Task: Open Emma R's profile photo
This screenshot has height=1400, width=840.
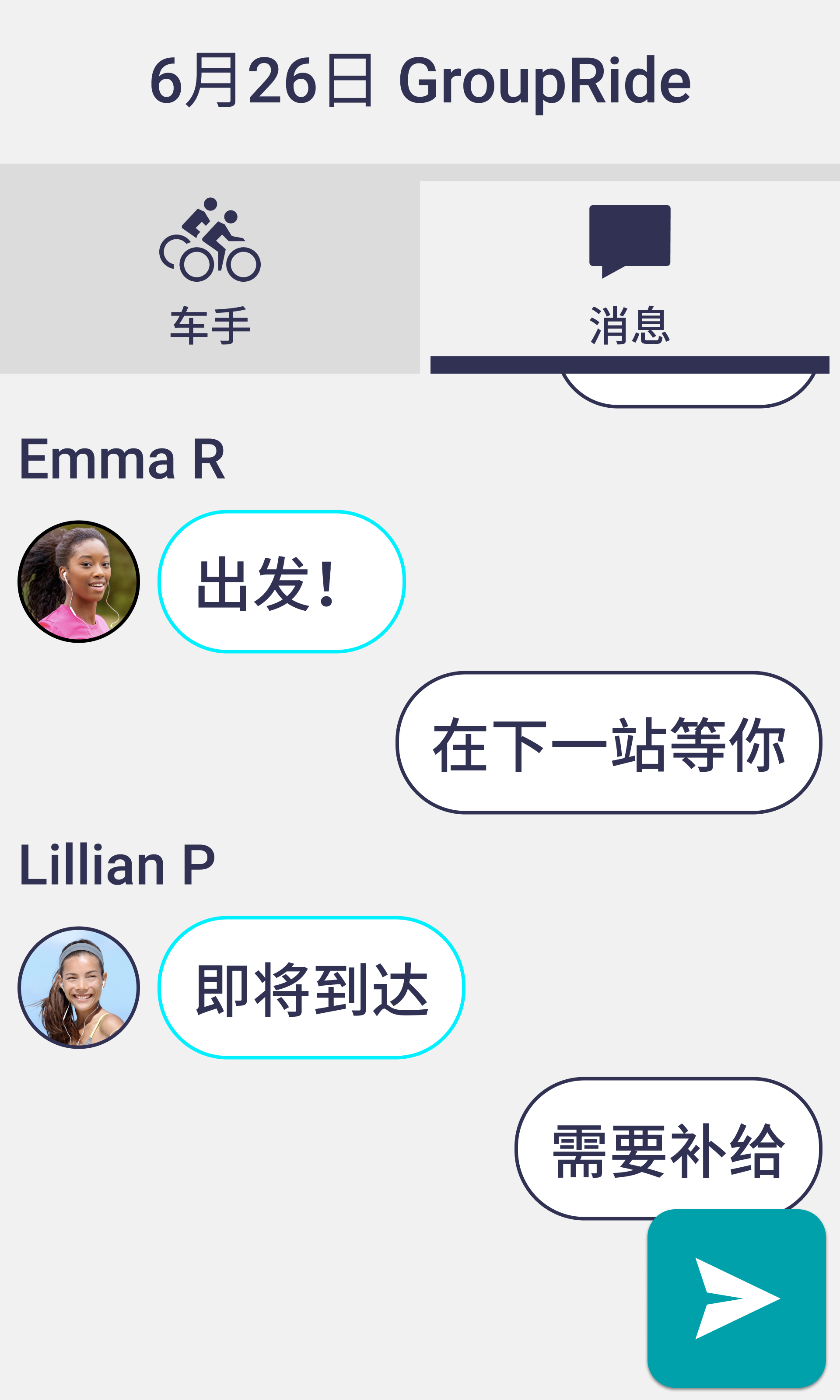Action: pos(79,581)
